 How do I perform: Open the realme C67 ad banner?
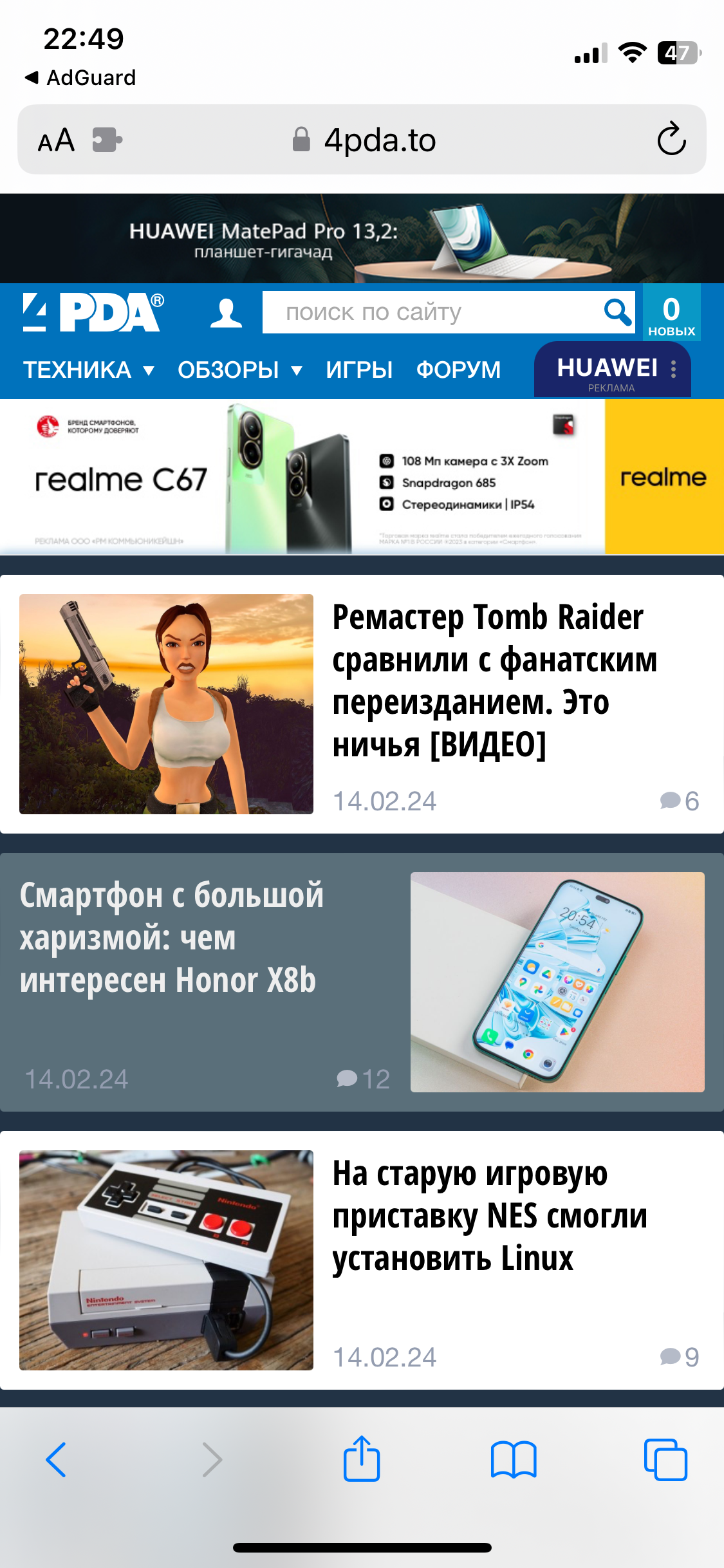point(362,477)
